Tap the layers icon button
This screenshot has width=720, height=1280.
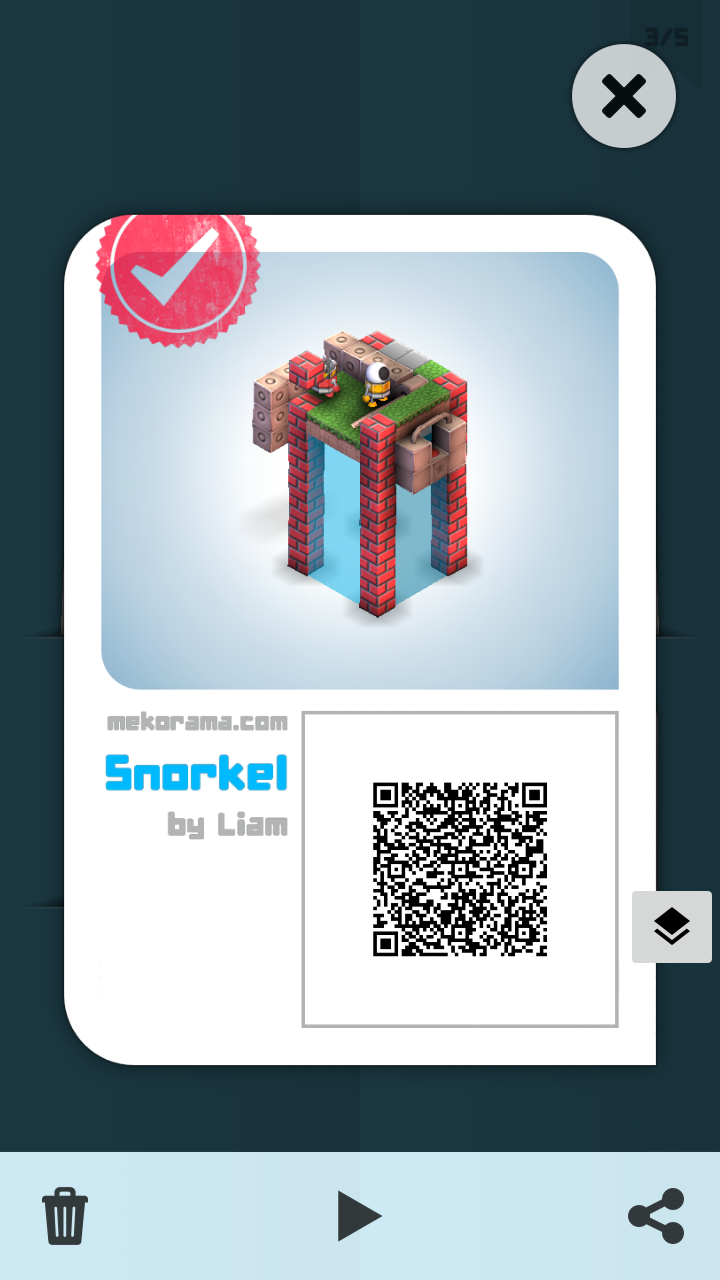[672, 927]
